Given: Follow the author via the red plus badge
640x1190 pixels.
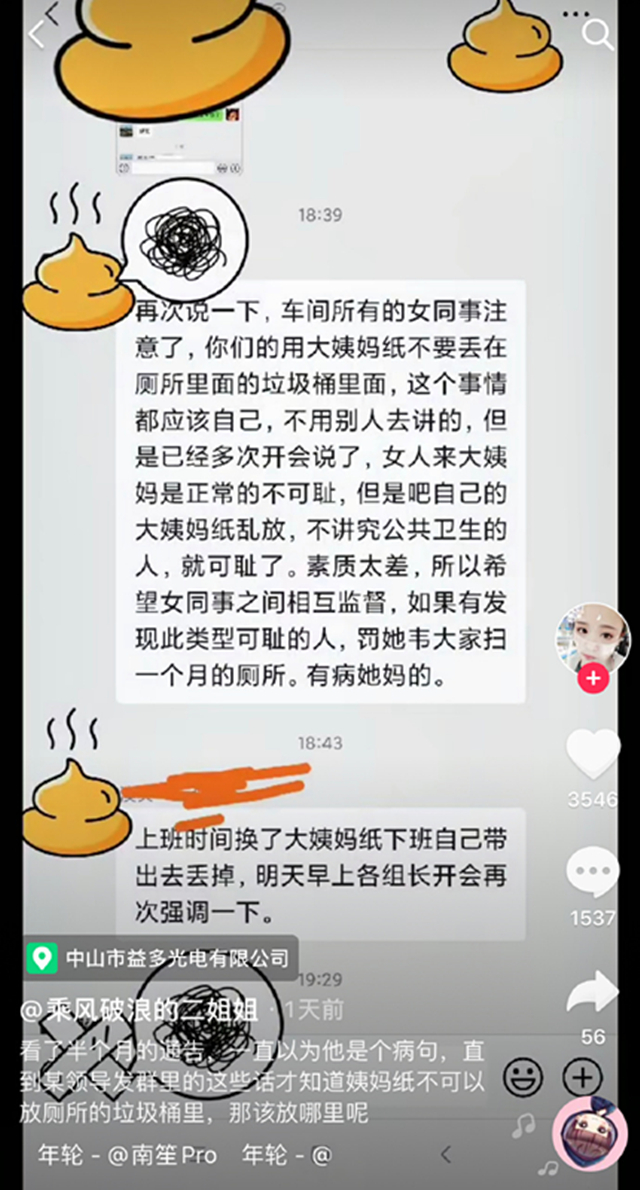Looking at the screenshot, I should (x=593, y=679).
